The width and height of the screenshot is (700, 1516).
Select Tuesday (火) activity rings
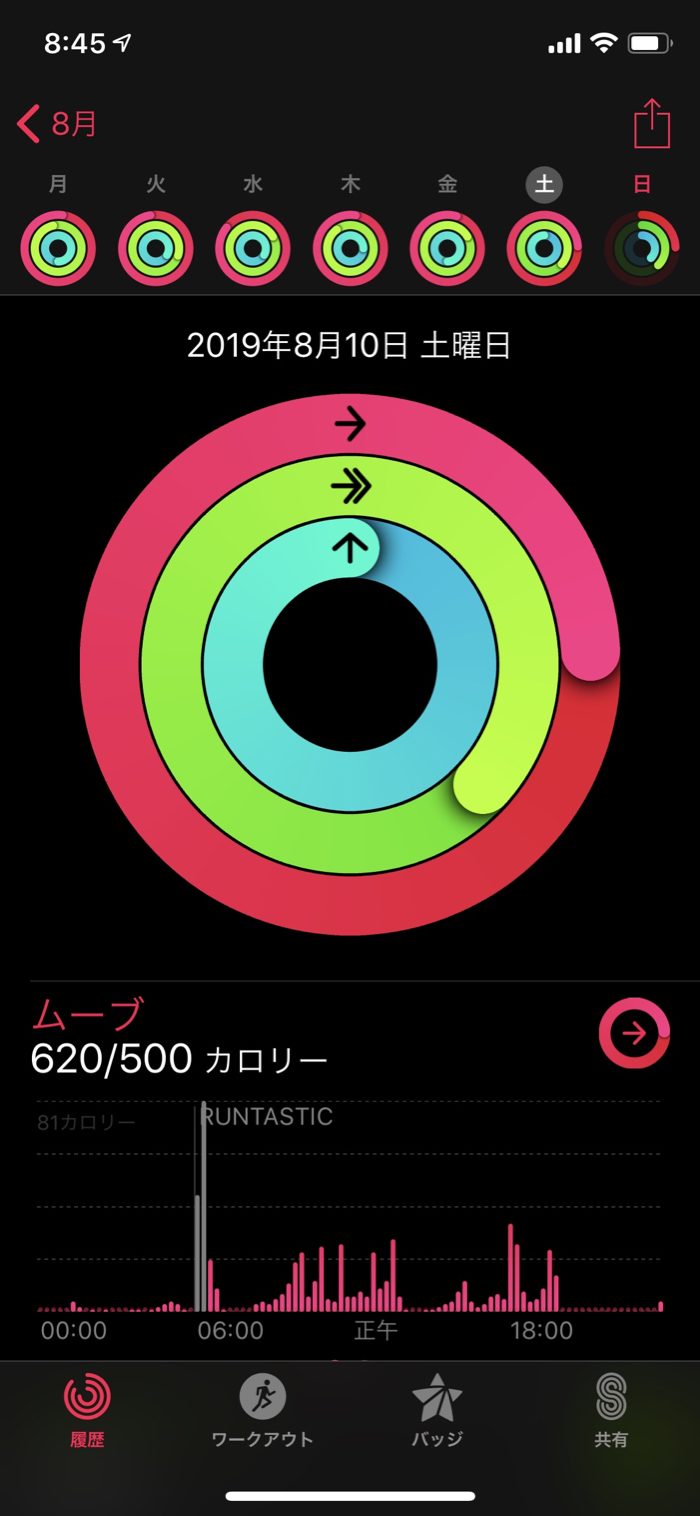(156, 248)
